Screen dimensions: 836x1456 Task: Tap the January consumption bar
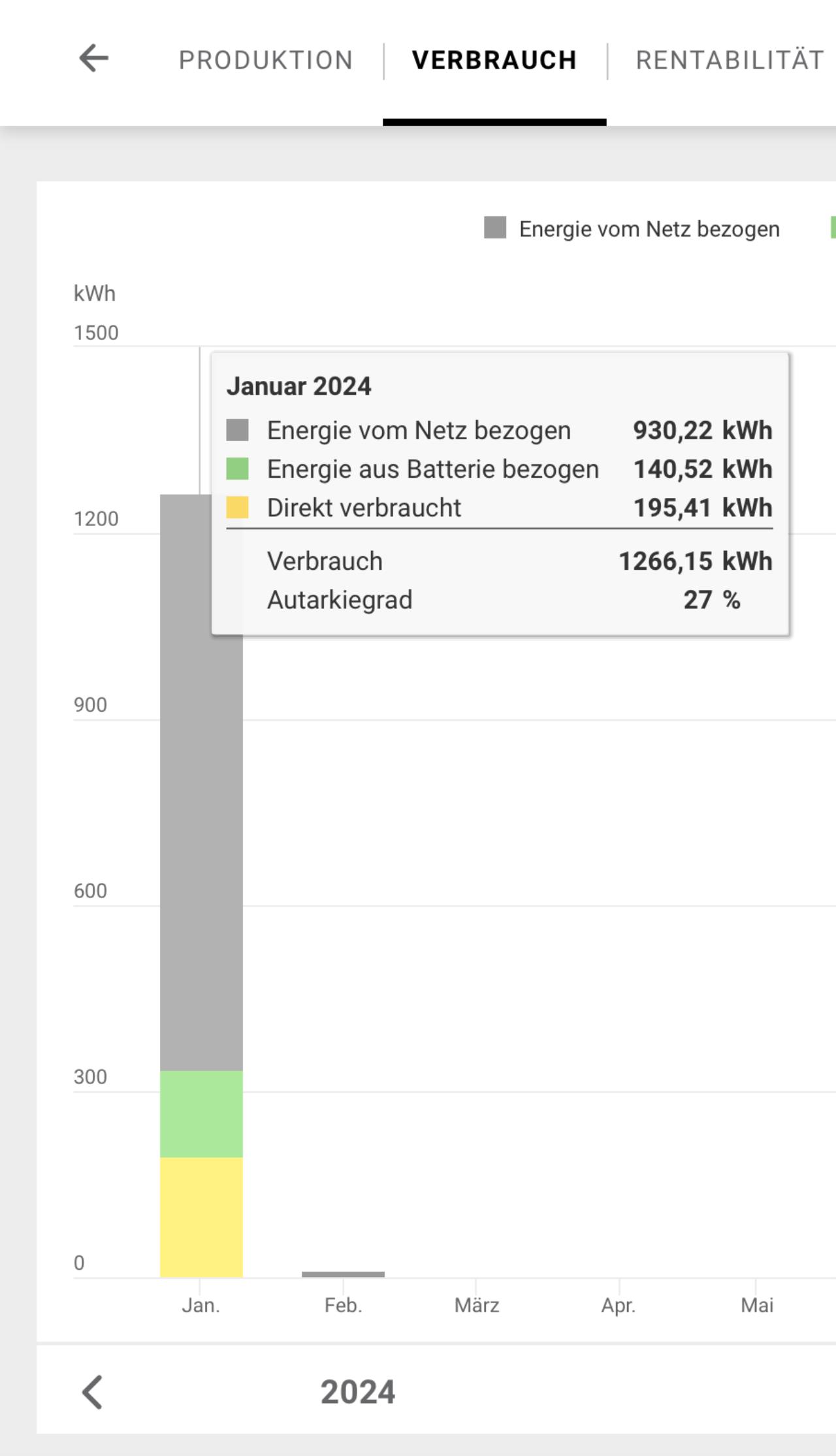tap(201, 885)
